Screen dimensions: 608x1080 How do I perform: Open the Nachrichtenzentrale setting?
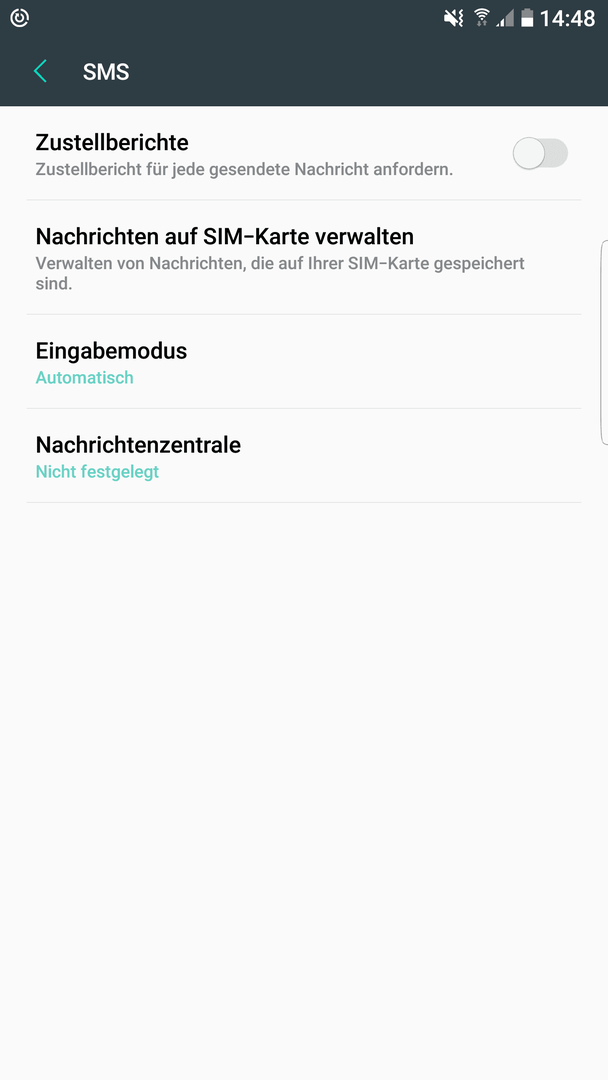(304, 456)
